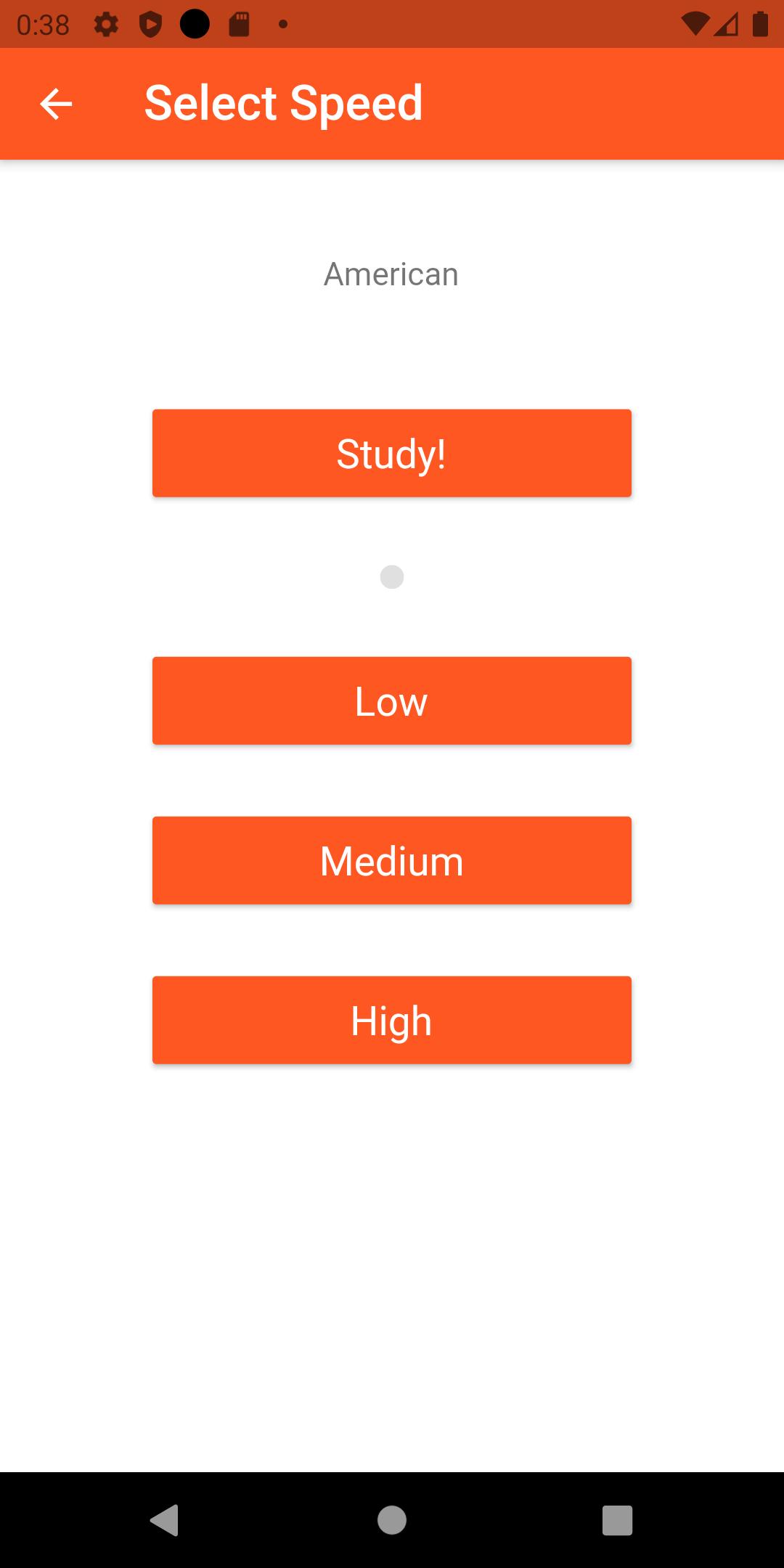784x1568 pixels.
Task: Go back using the app bar arrow
Action: tap(56, 104)
